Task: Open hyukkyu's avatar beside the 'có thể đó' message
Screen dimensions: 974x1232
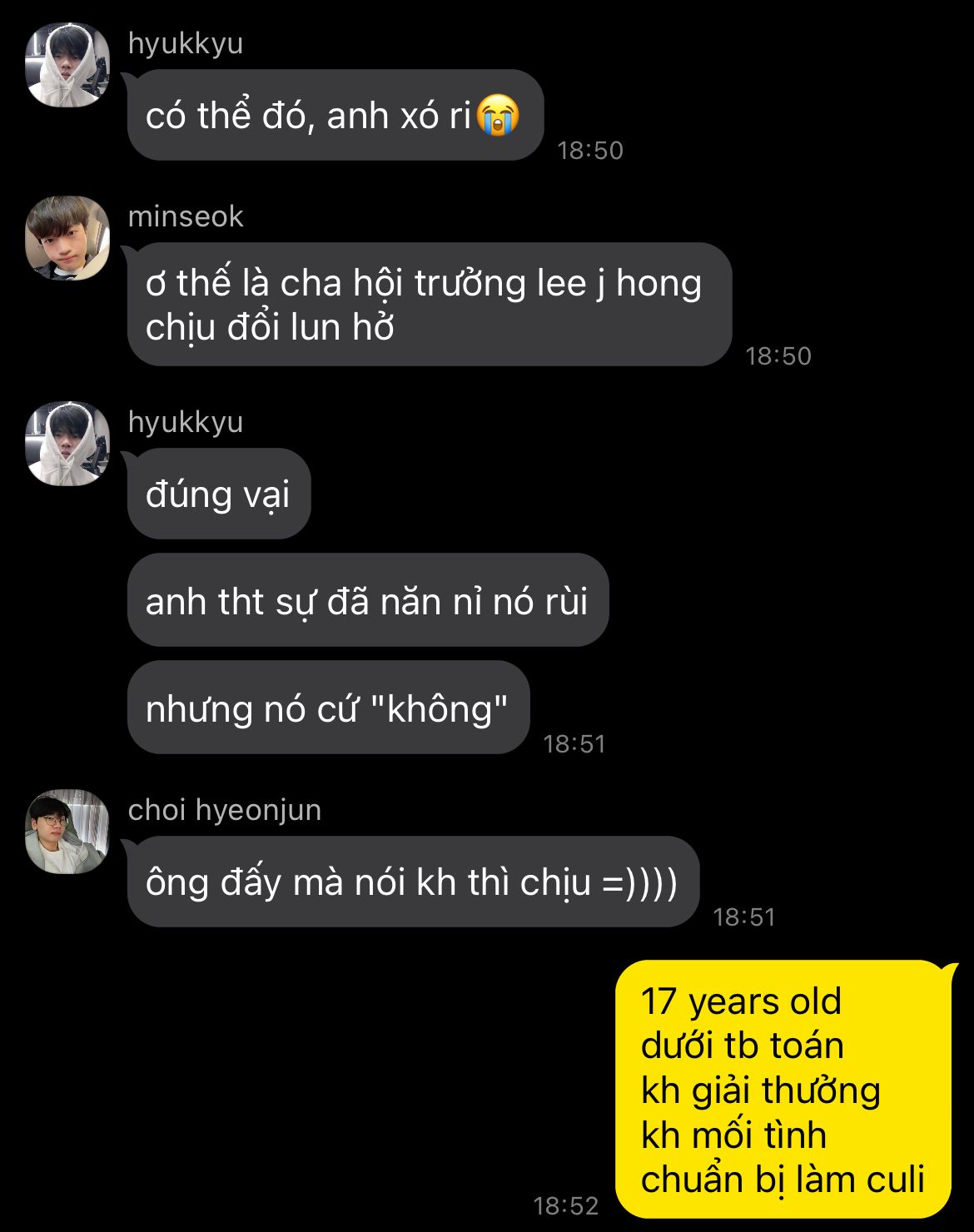Action: (x=67, y=65)
